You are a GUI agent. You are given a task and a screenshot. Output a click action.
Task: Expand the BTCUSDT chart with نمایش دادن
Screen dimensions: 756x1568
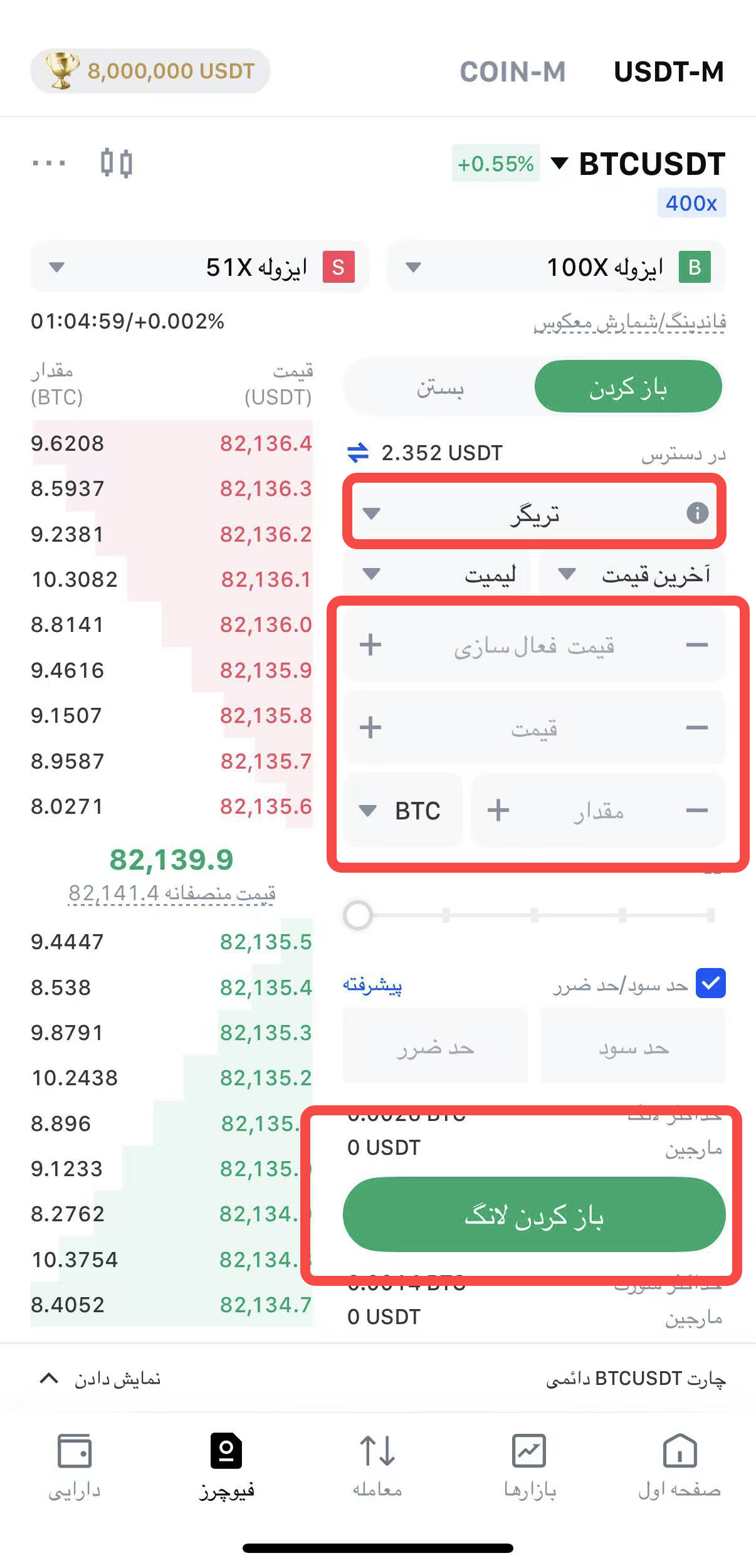[100, 1379]
